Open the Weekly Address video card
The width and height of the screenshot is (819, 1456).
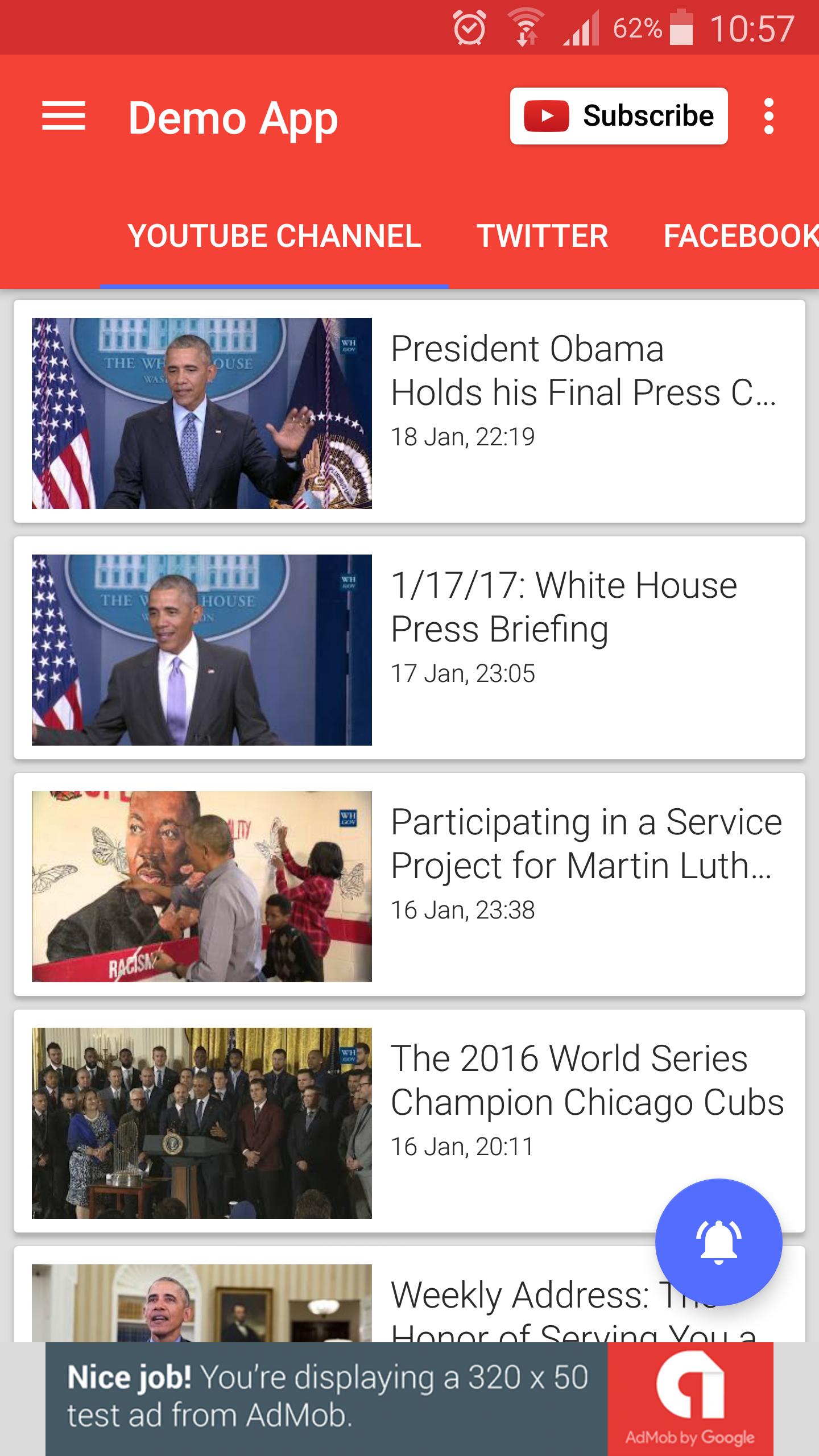point(341,1302)
